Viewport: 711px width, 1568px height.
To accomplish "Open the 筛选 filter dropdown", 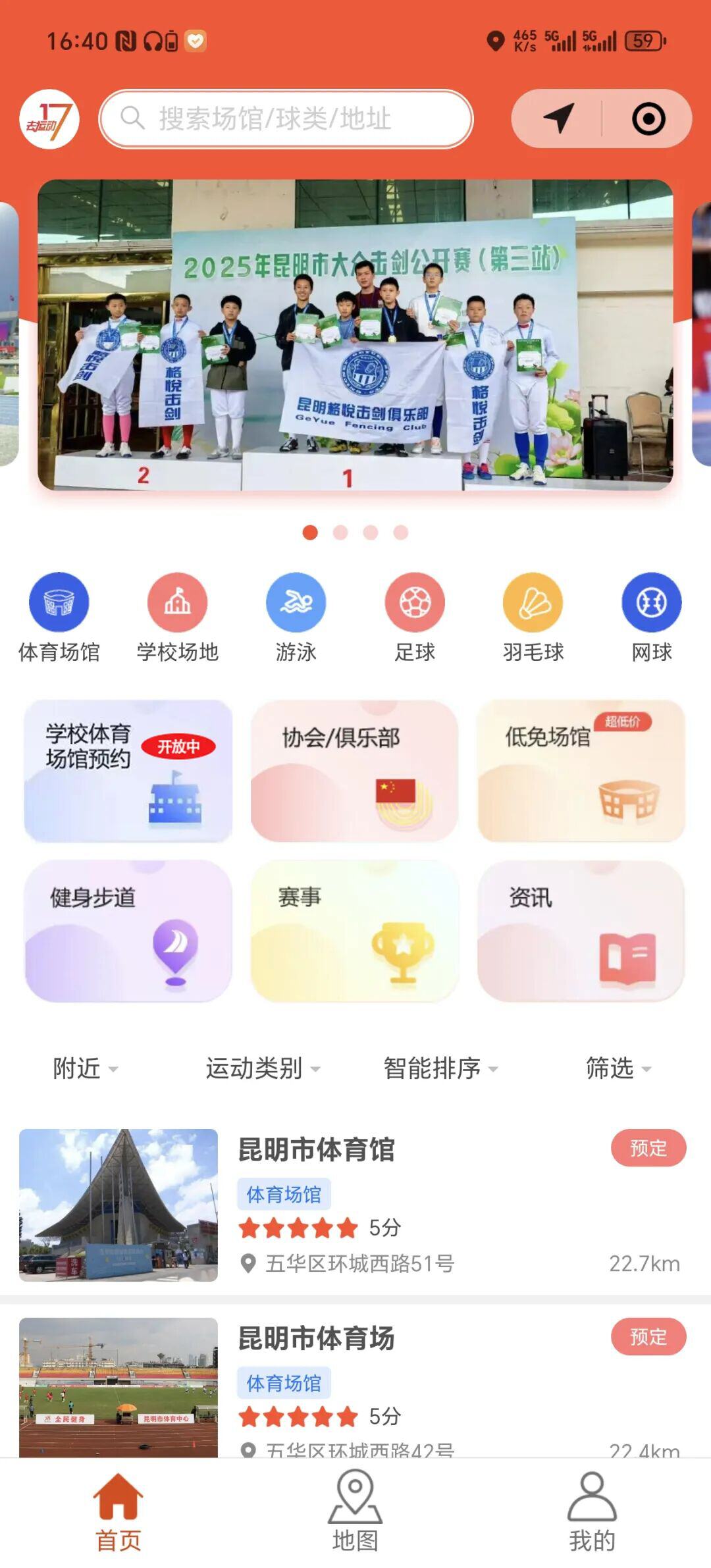I will (618, 1068).
